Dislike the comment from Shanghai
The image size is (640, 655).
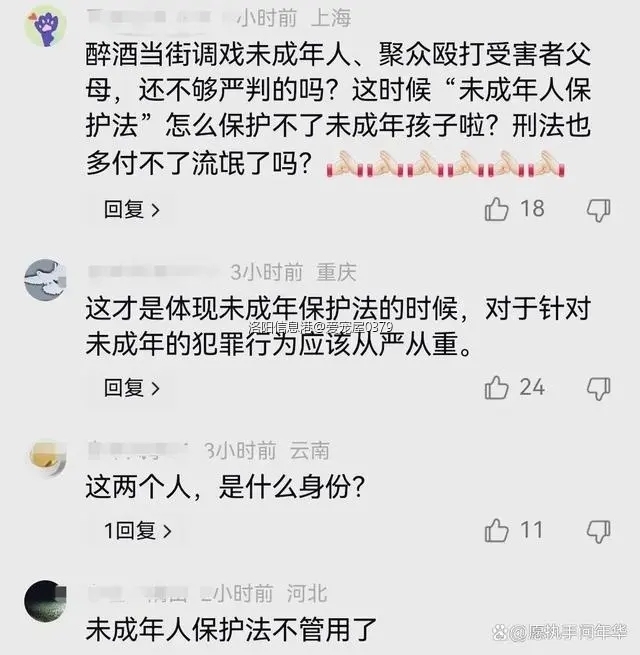point(598,209)
